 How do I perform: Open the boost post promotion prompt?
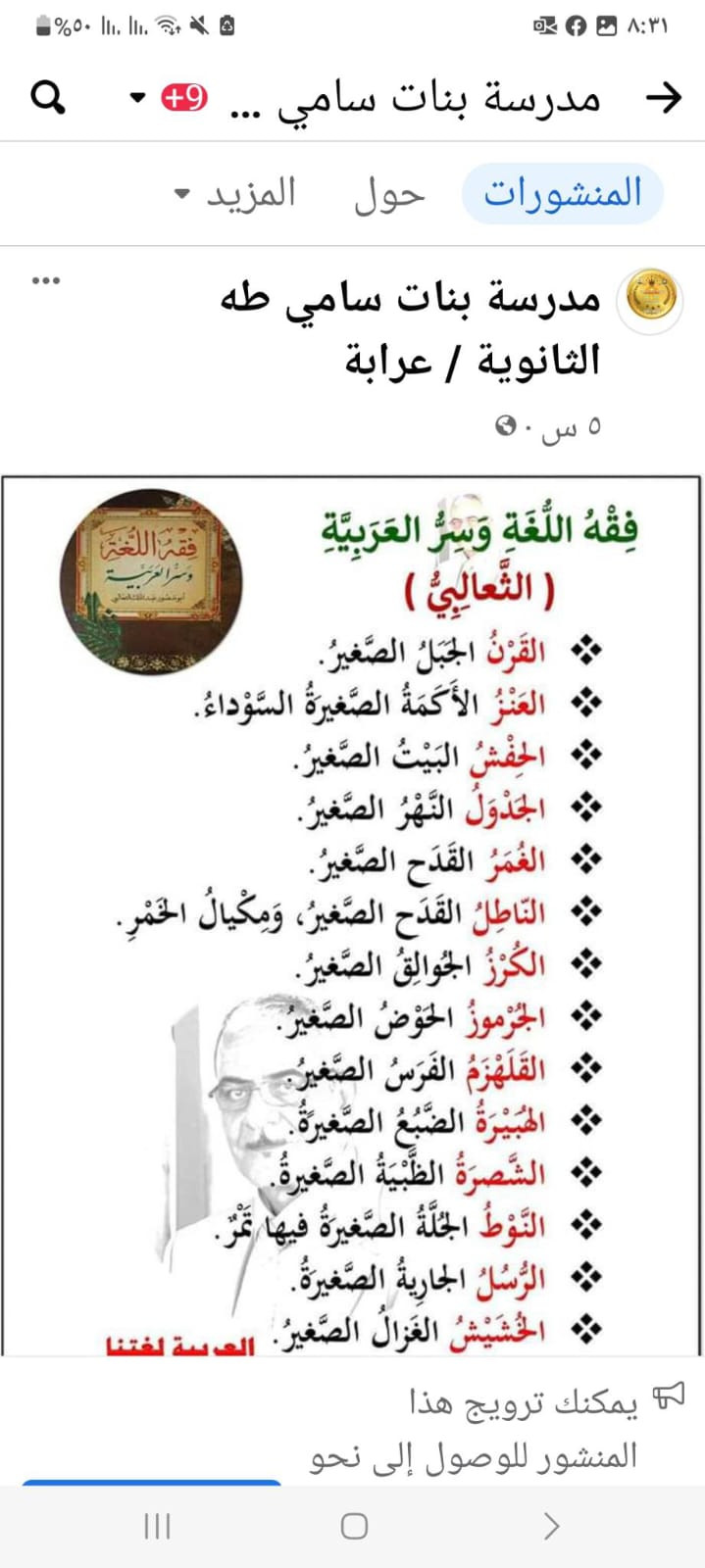(523, 1428)
